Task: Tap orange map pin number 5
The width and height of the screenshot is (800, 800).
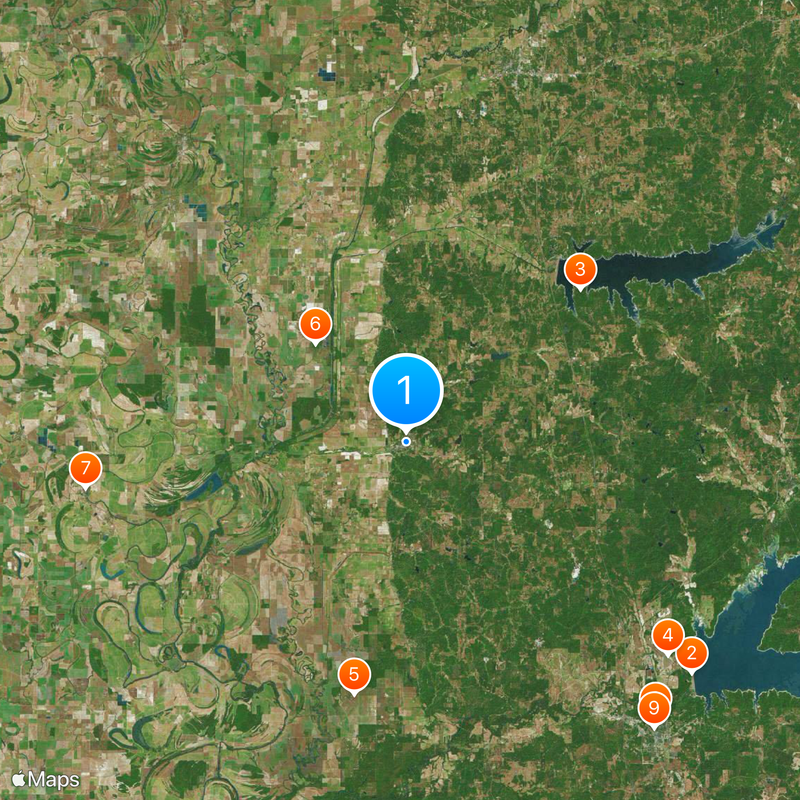Action: click(x=354, y=675)
